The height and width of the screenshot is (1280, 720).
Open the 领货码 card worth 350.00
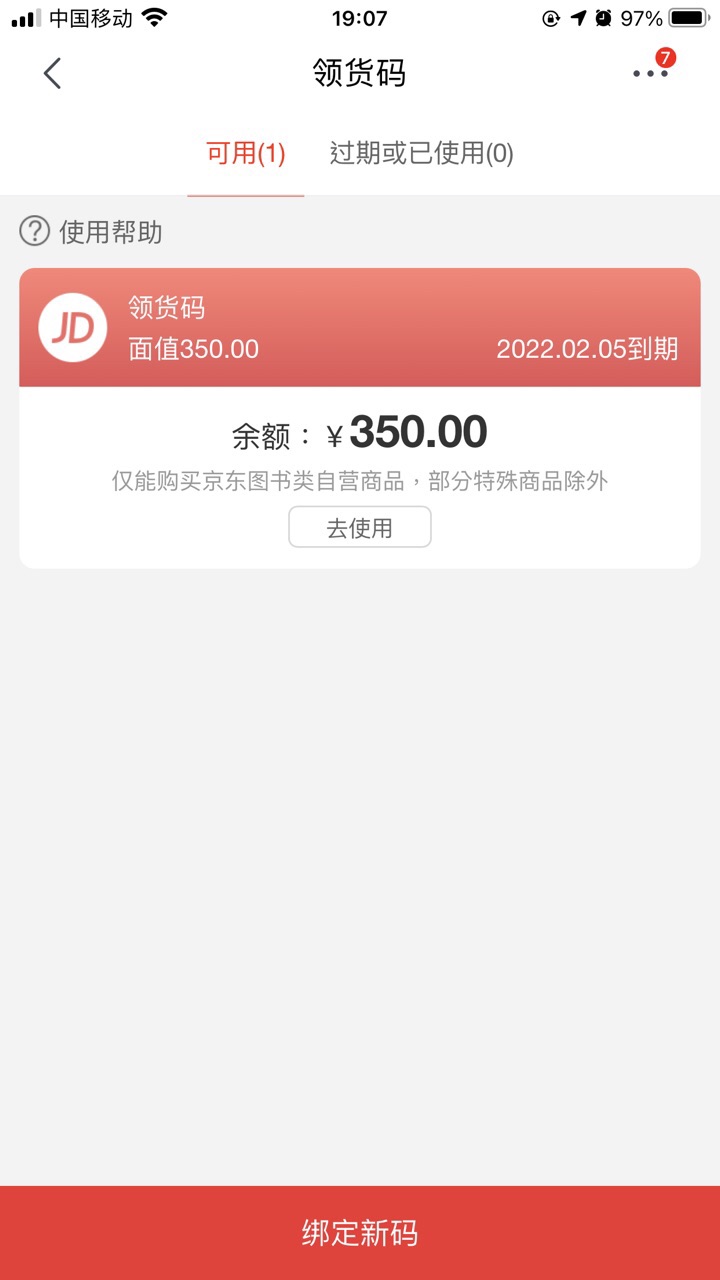click(360, 328)
